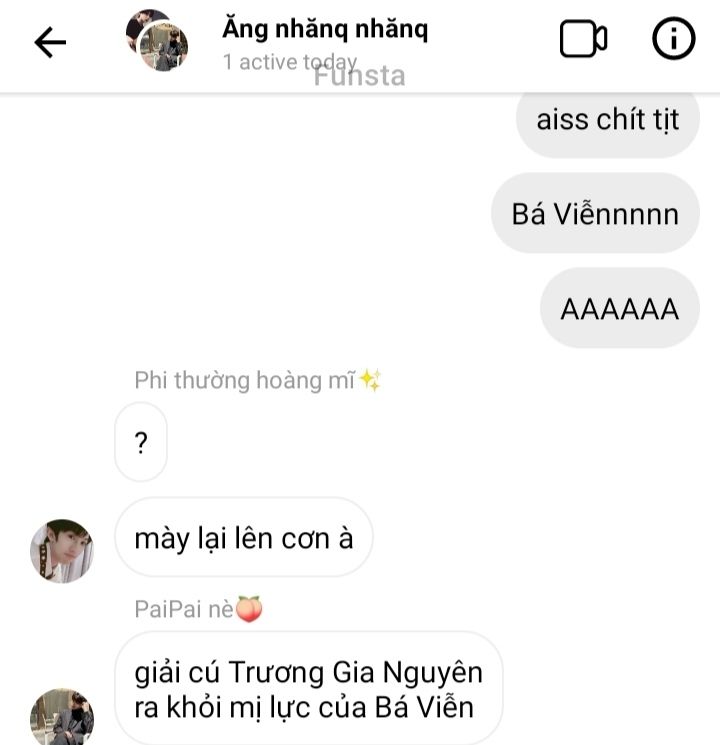Viewport: 720px width, 745px height.
Task: Go back to the inbox list
Action: click(x=50, y=41)
